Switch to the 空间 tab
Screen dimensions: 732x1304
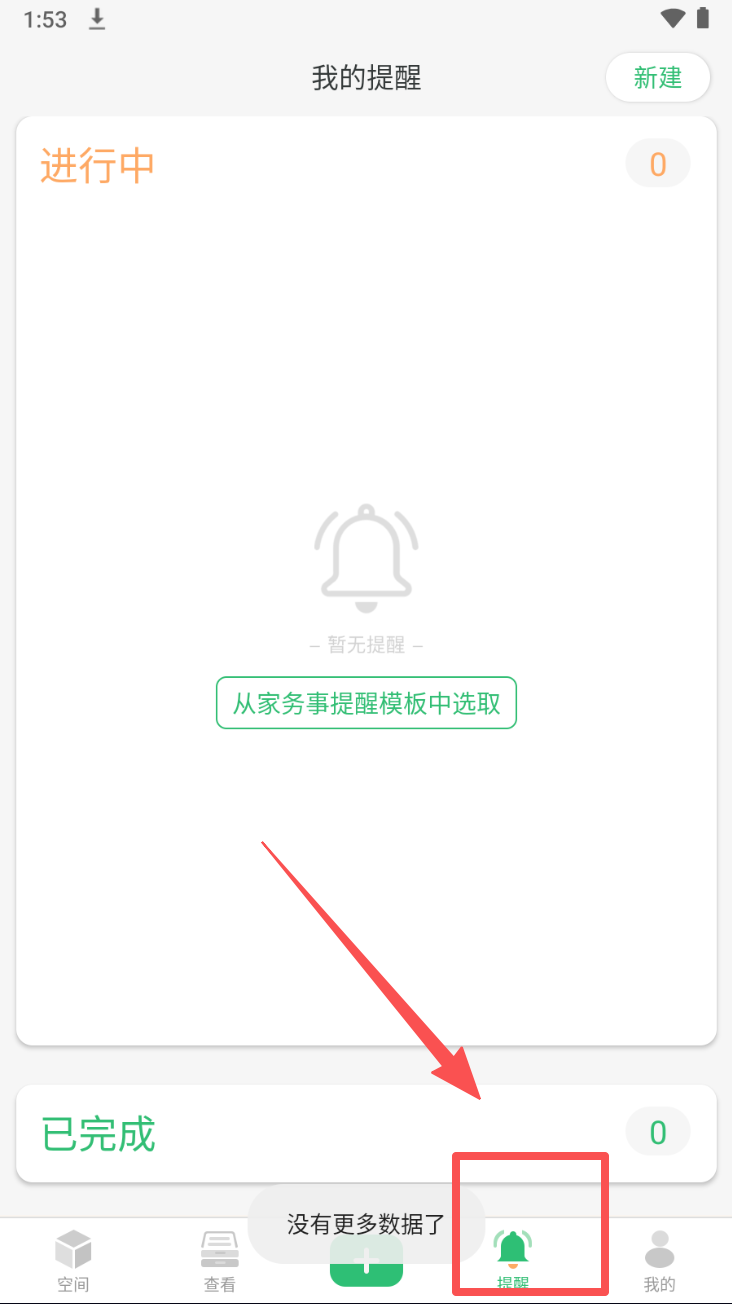pyautogui.click(x=73, y=1260)
